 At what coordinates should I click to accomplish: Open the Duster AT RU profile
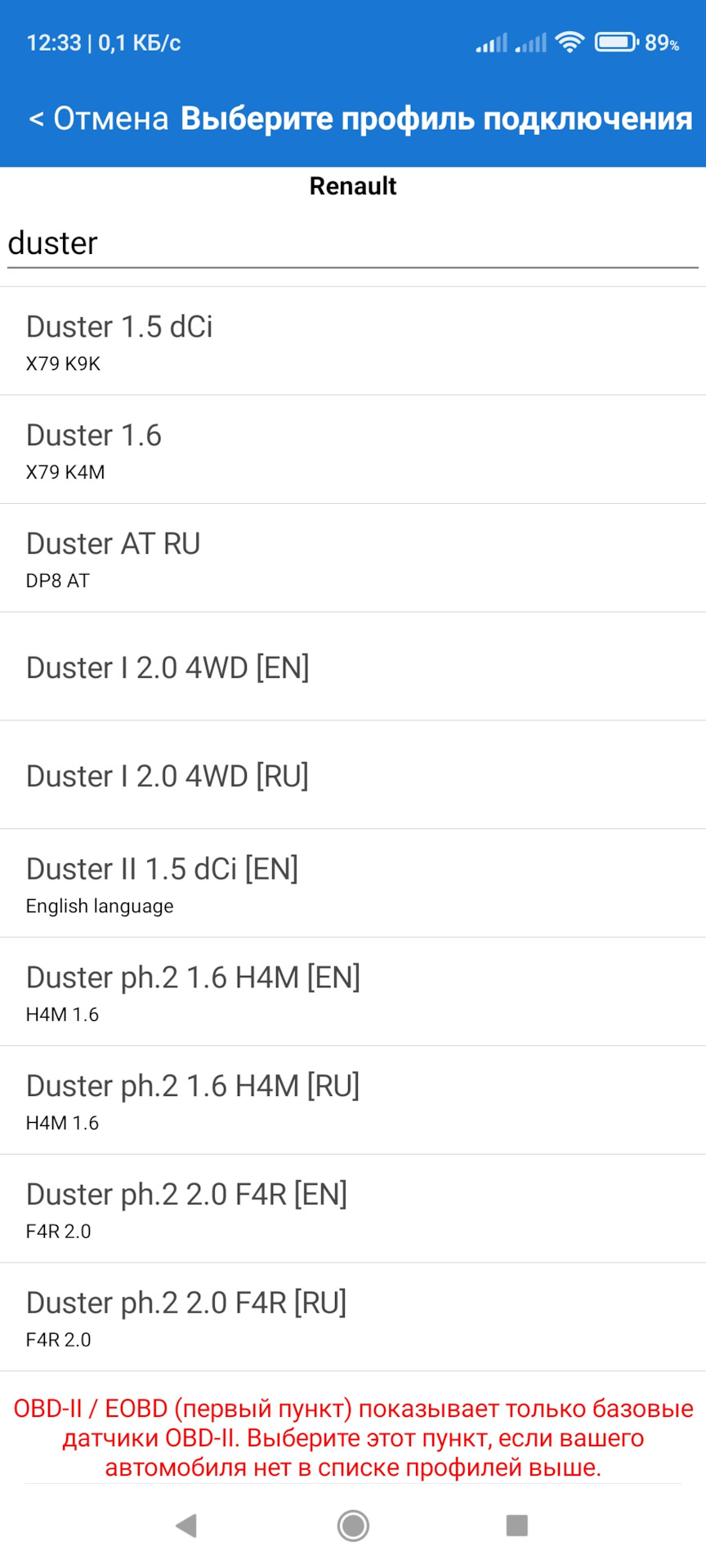pos(351,559)
